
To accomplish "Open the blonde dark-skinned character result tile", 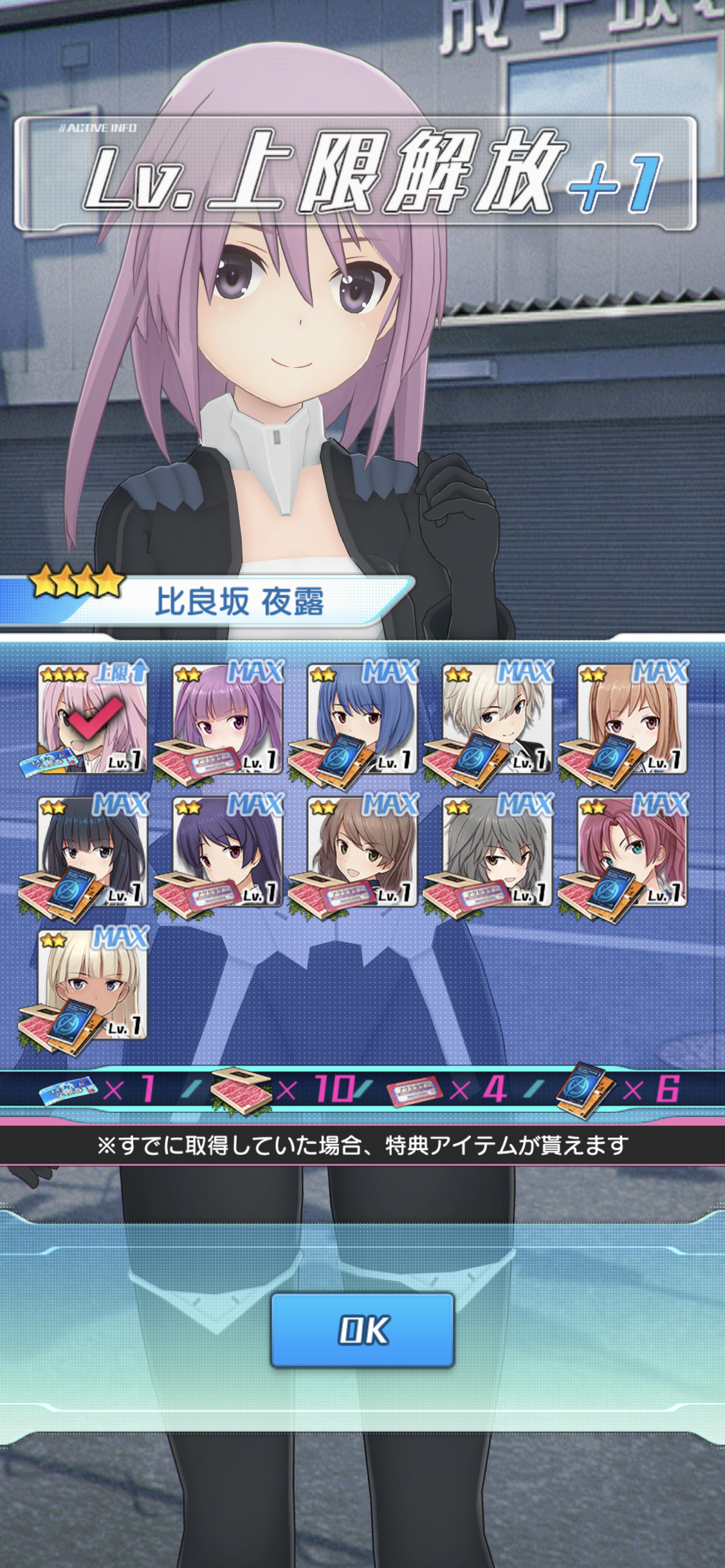I will click(x=93, y=984).
